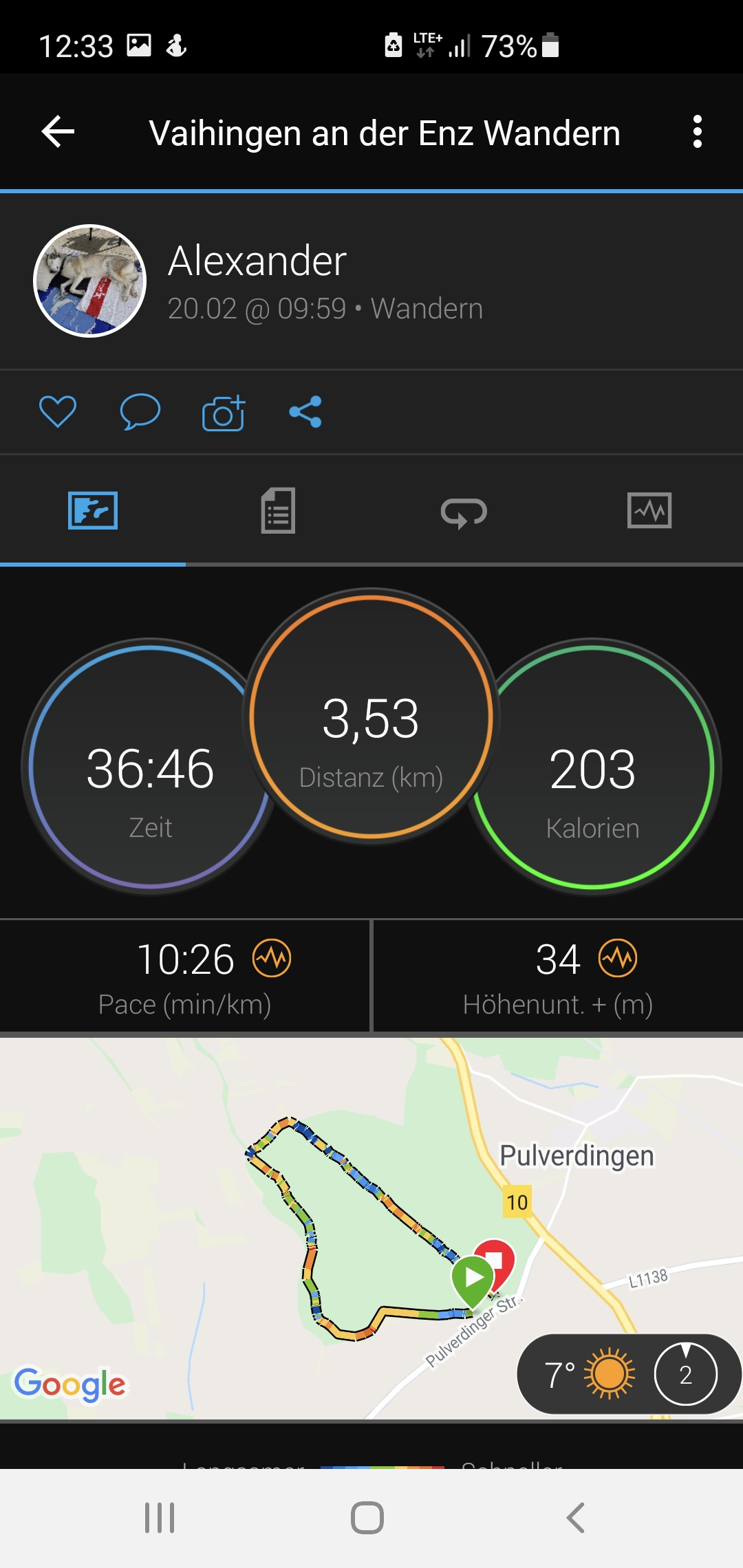Go back using the app bar arrow
This screenshot has height=1568, width=743.
(x=58, y=132)
